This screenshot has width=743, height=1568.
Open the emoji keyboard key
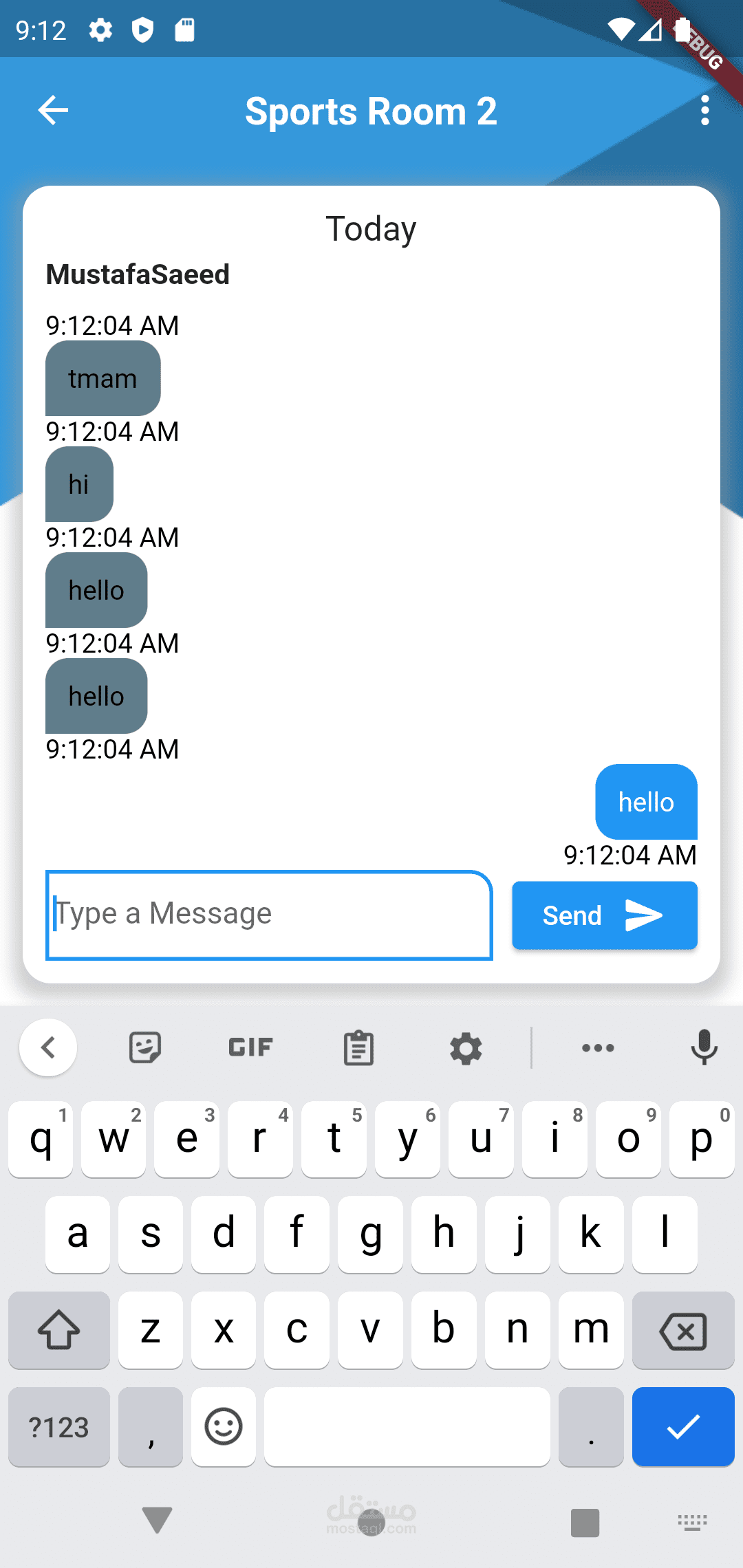point(224,1426)
